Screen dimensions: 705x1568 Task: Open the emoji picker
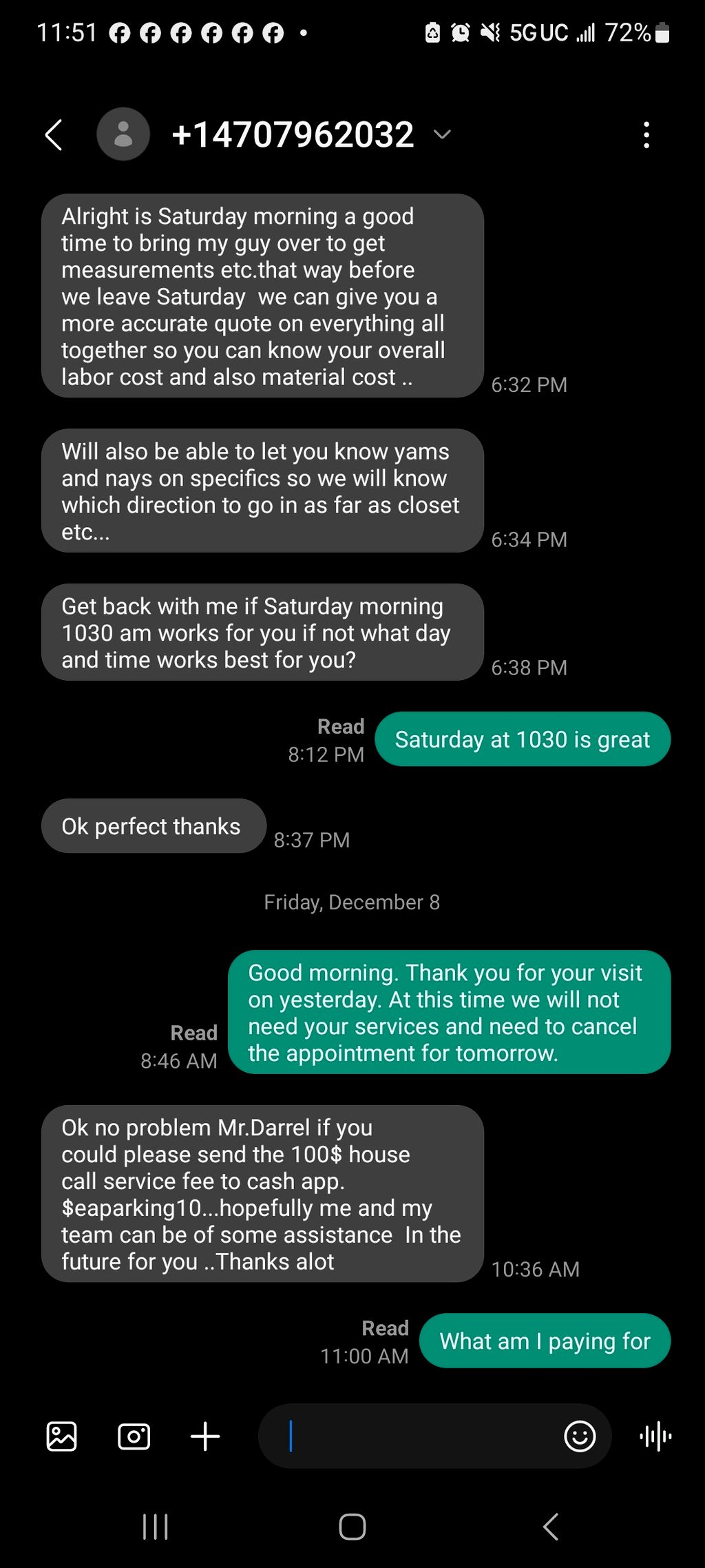coord(580,1436)
